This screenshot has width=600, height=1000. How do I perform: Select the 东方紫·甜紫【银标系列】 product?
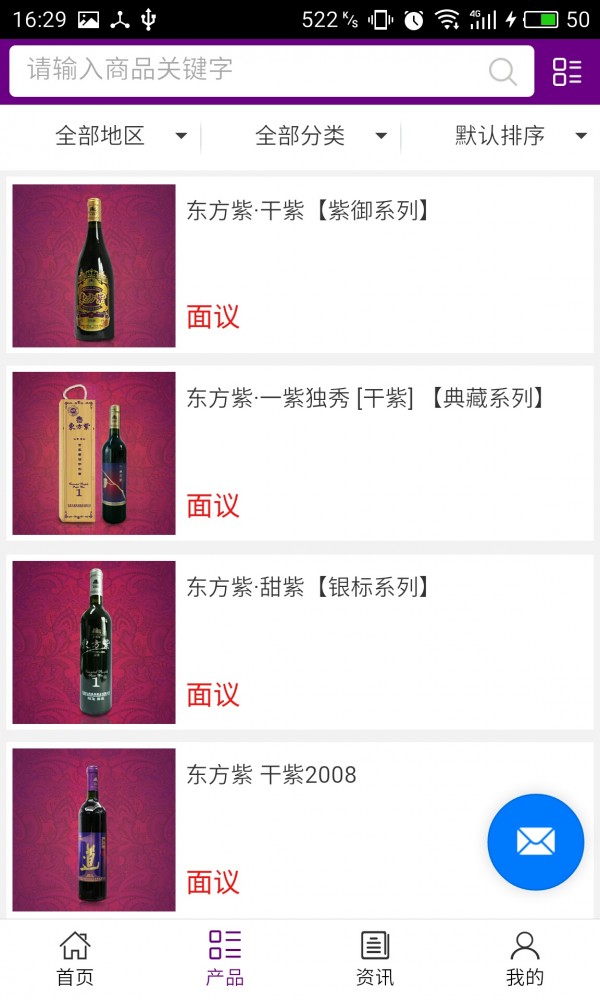[300, 641]
